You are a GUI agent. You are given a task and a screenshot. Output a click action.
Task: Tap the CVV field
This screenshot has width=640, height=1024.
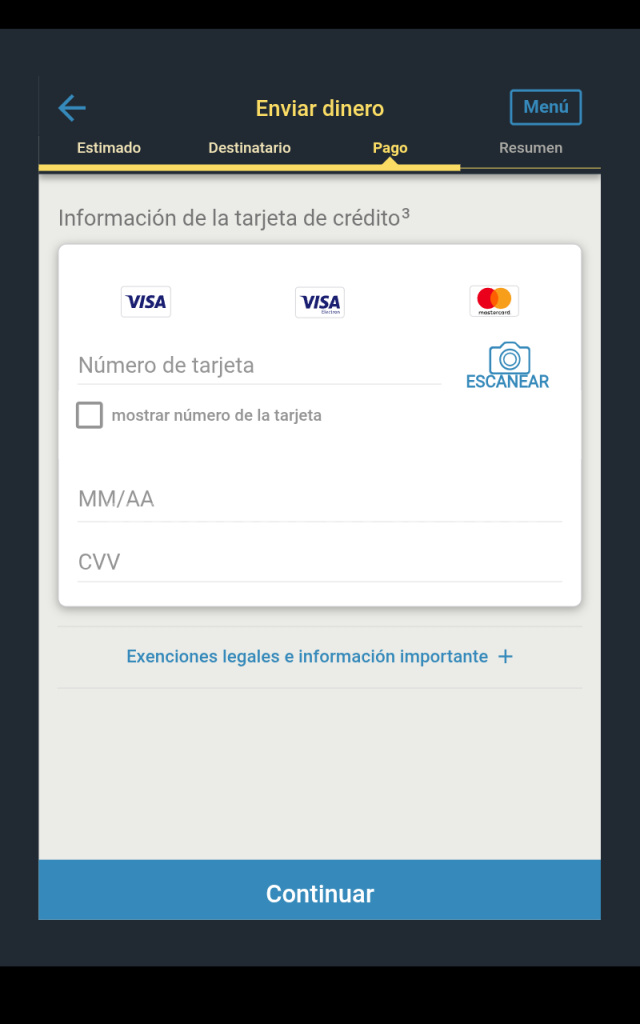coord(319,562)
